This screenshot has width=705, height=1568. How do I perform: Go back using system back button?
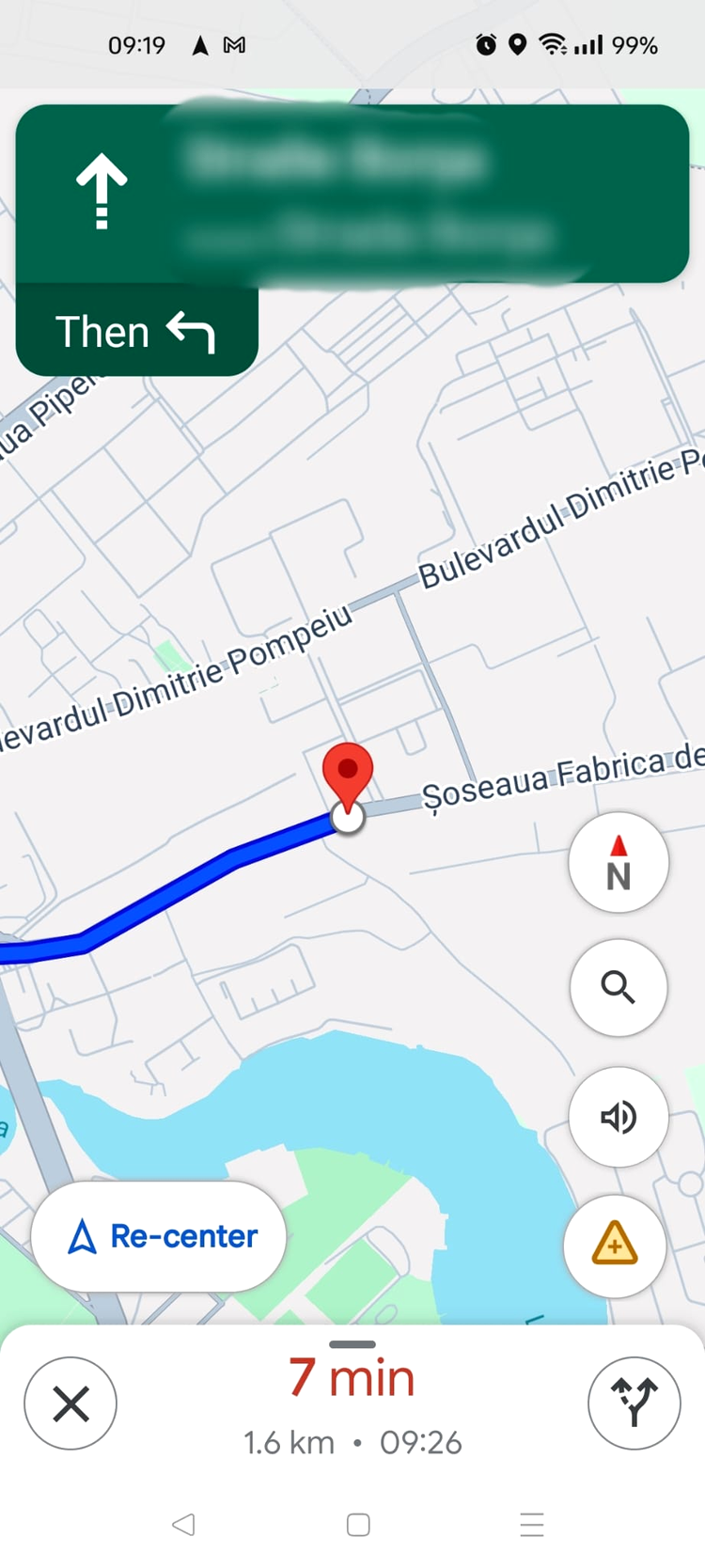184,1524
